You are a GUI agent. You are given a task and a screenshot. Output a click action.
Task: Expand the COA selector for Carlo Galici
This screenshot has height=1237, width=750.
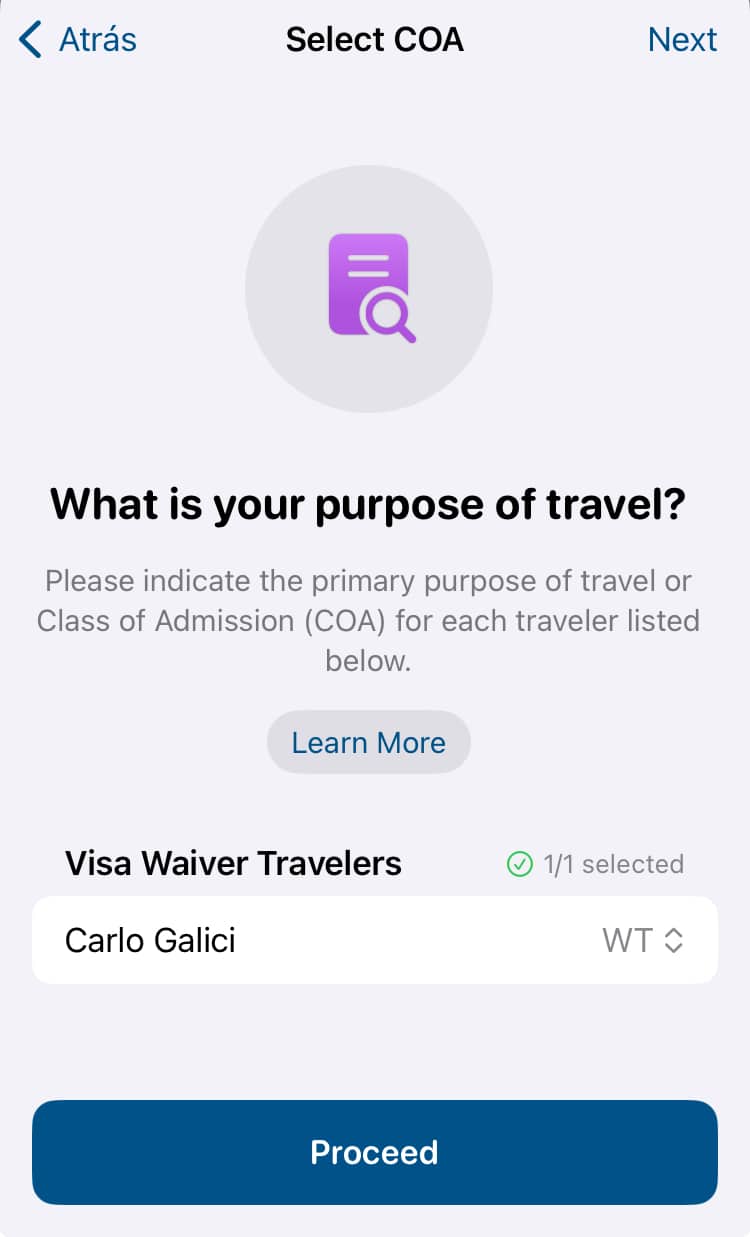click(x=644, y=940)
